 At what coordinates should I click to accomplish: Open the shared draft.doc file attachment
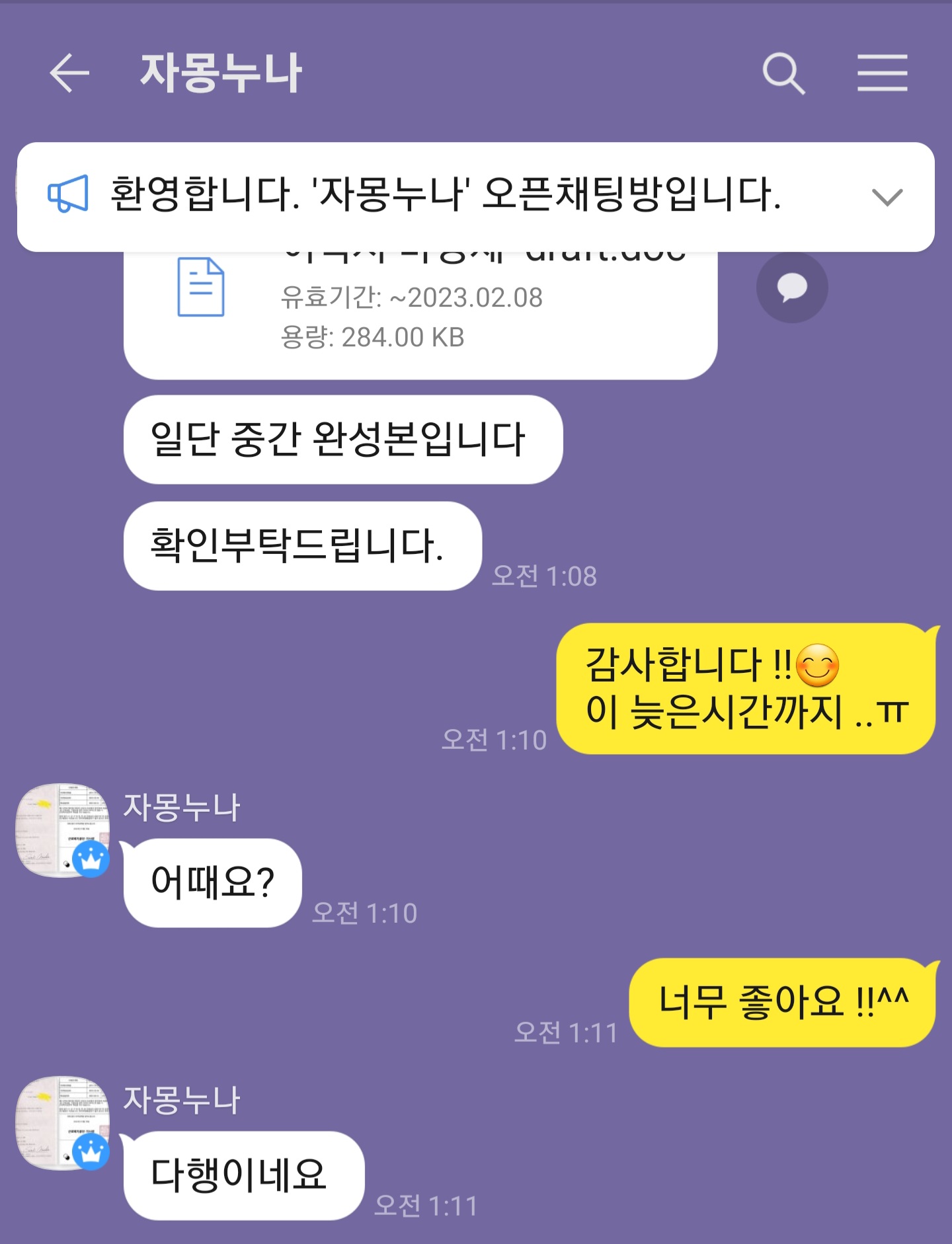click(420, 314)
